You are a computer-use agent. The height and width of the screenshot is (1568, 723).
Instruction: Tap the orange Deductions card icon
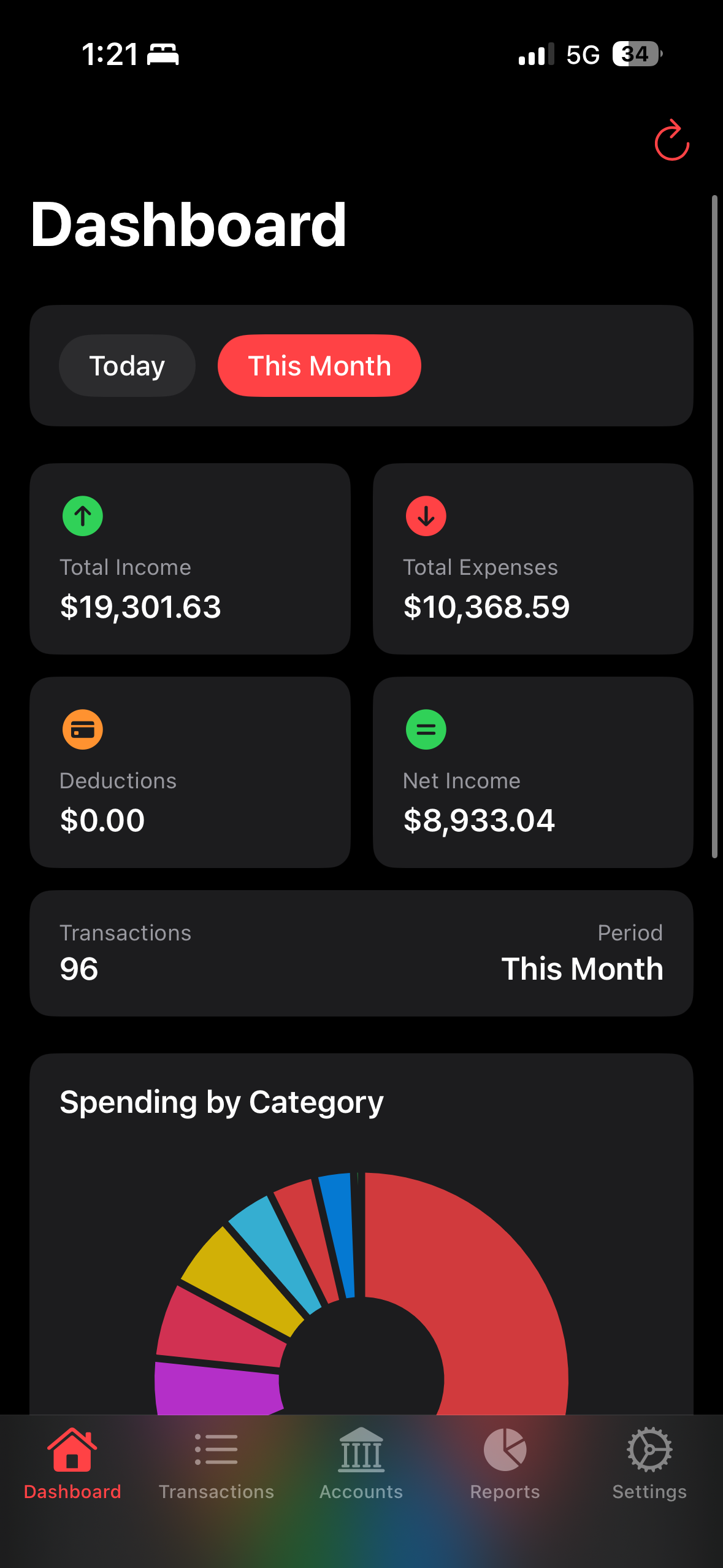click(82, 729)
